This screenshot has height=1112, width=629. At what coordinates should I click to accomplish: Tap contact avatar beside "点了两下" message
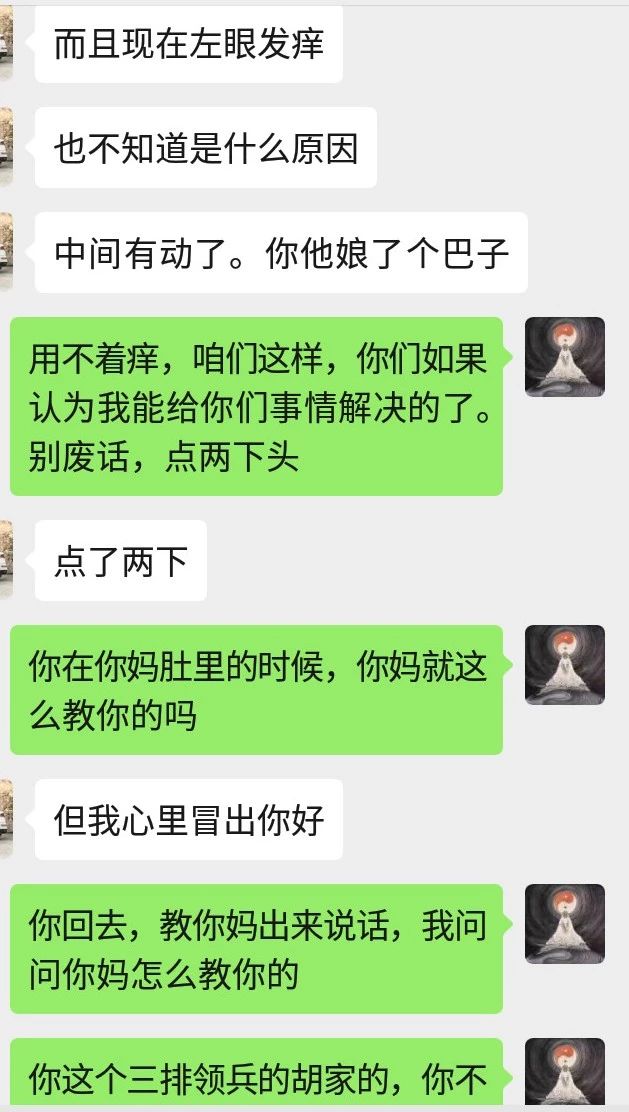point(6,560)
